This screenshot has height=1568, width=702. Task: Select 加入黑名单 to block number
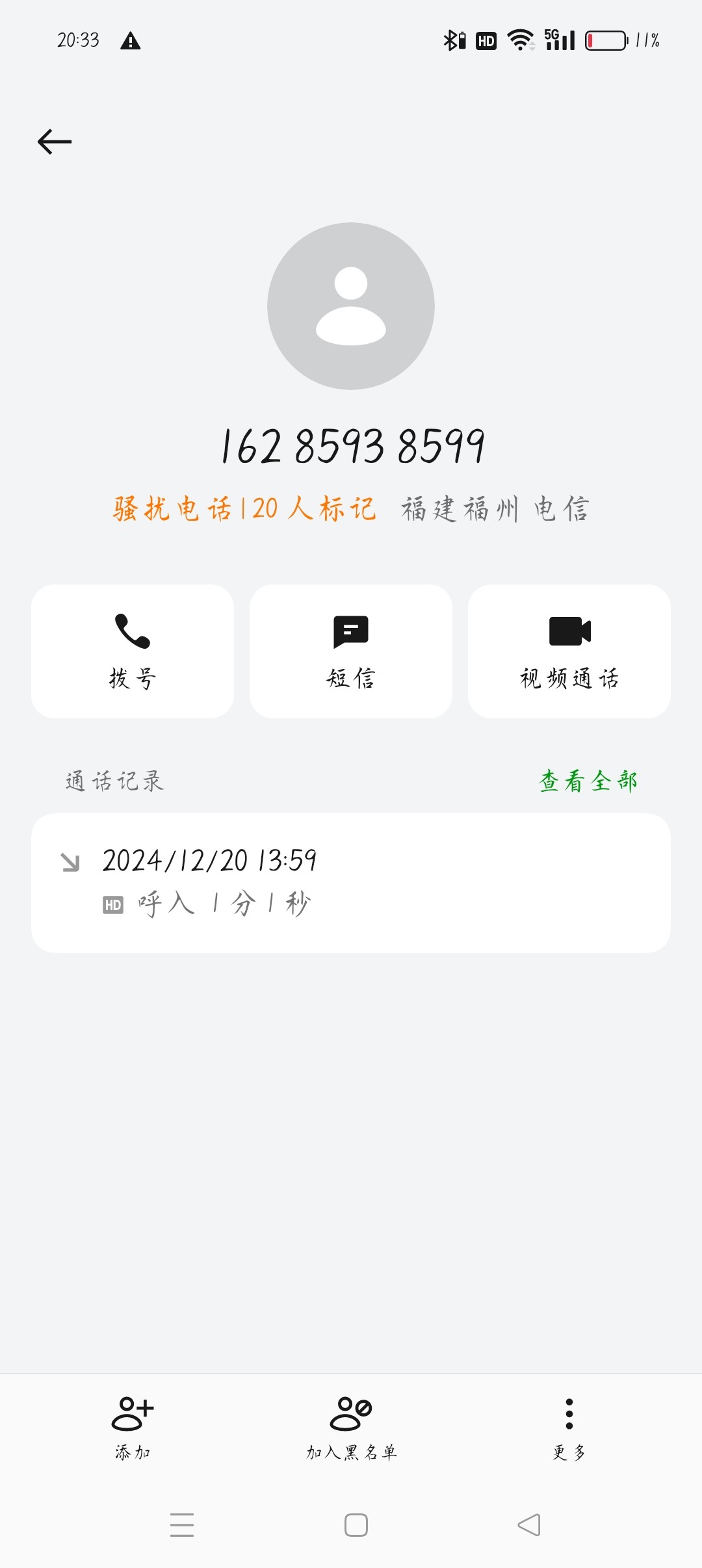click(351, 1428)
